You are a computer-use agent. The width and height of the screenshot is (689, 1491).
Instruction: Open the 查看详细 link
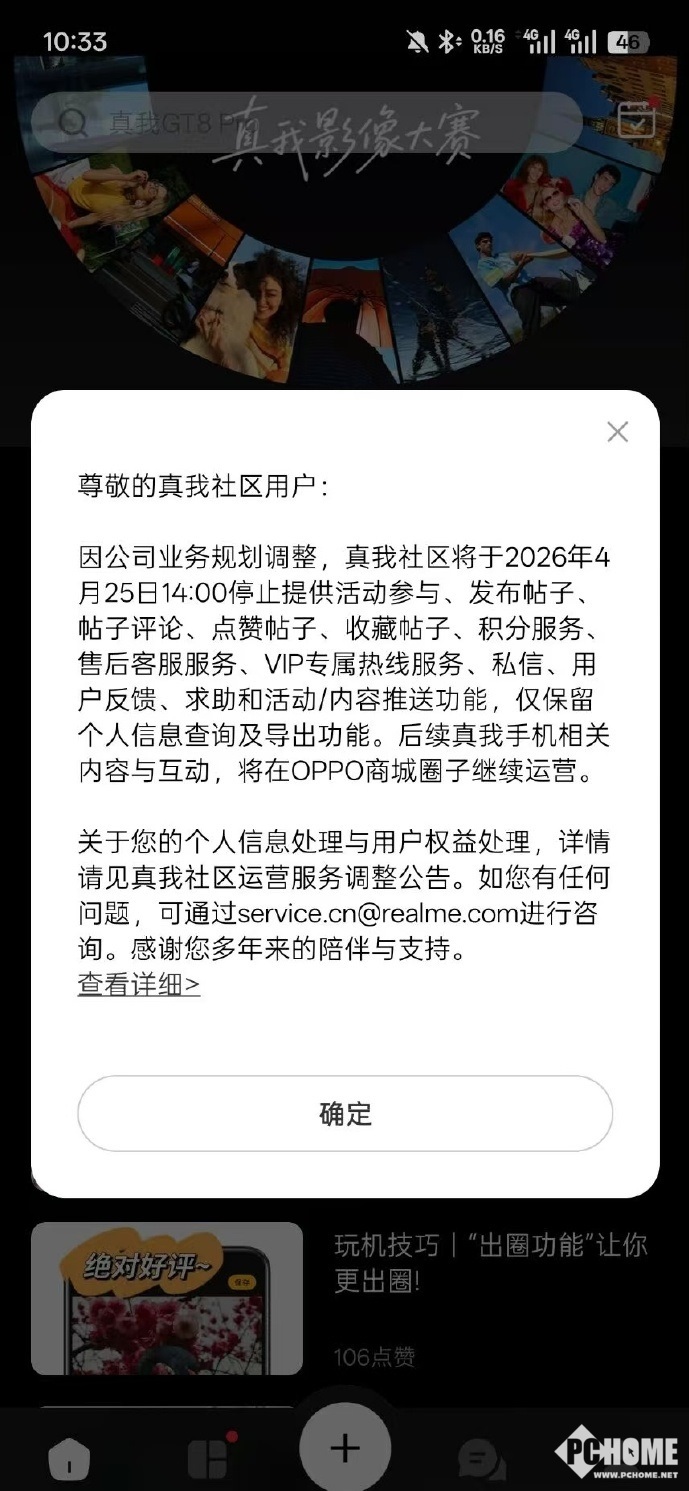139,984
